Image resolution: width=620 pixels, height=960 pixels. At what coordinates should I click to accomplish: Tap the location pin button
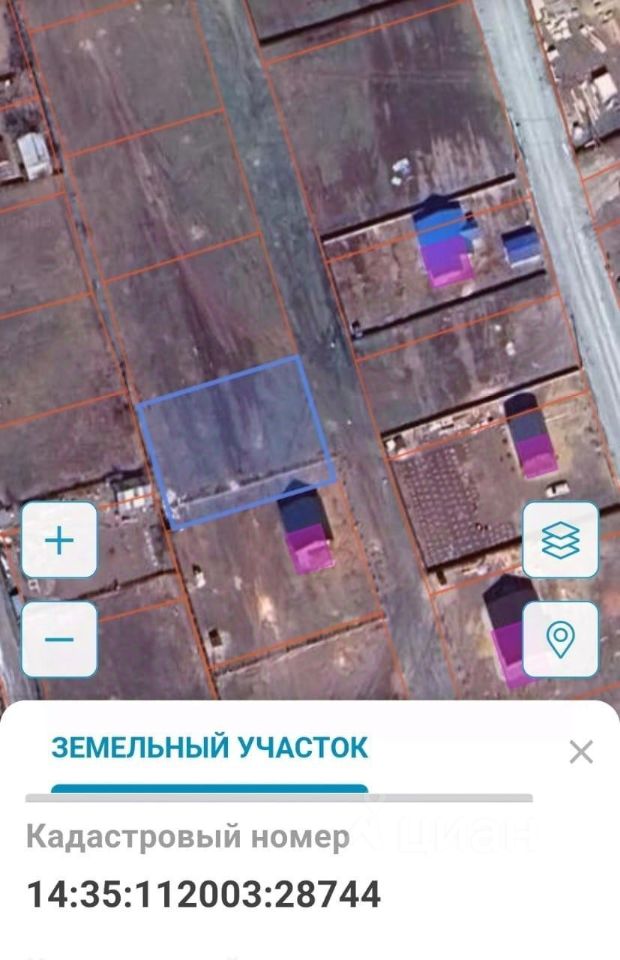pos(560,639)
